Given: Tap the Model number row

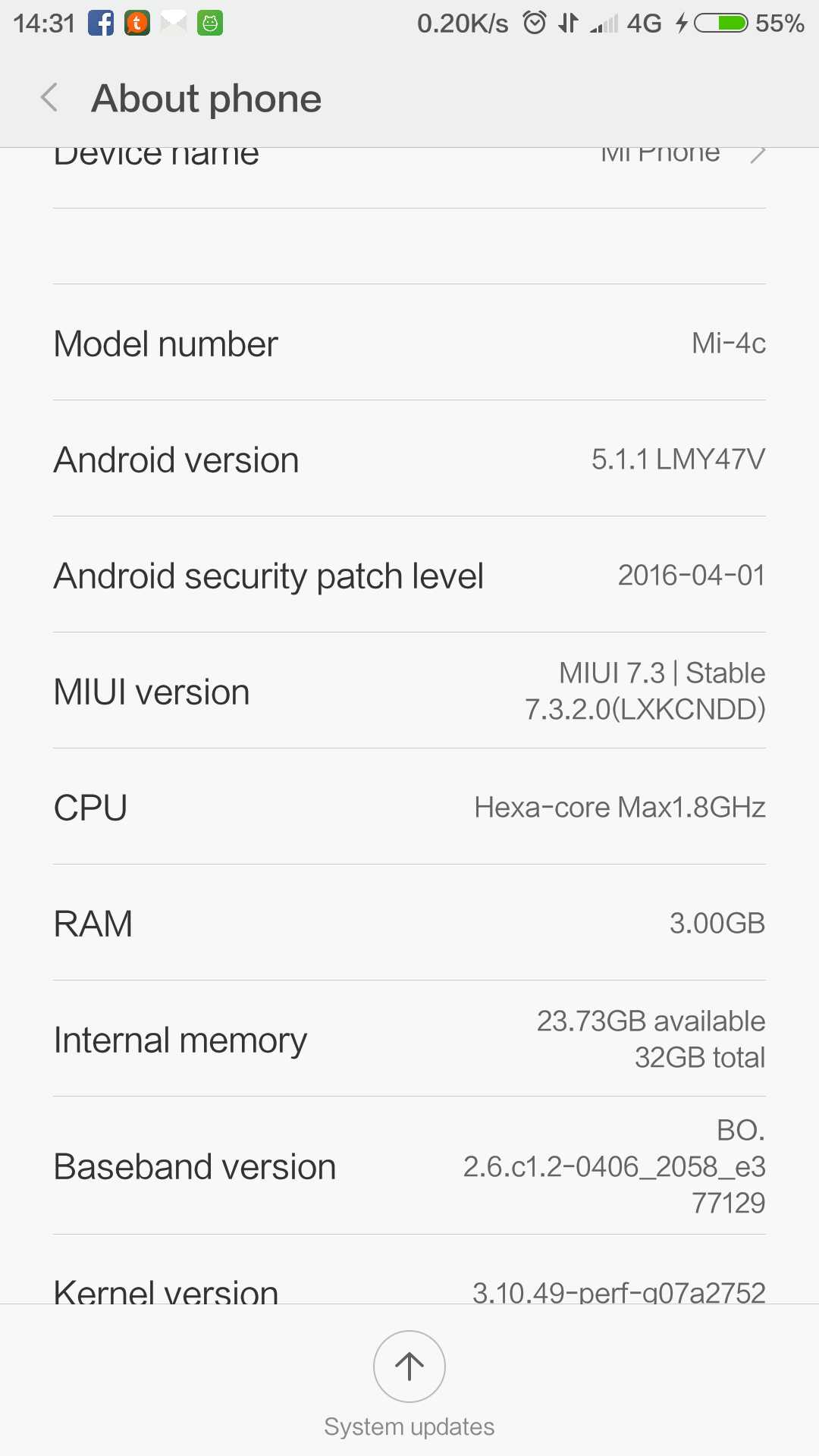Looking at the screenshot, I should tap(409, 343).
